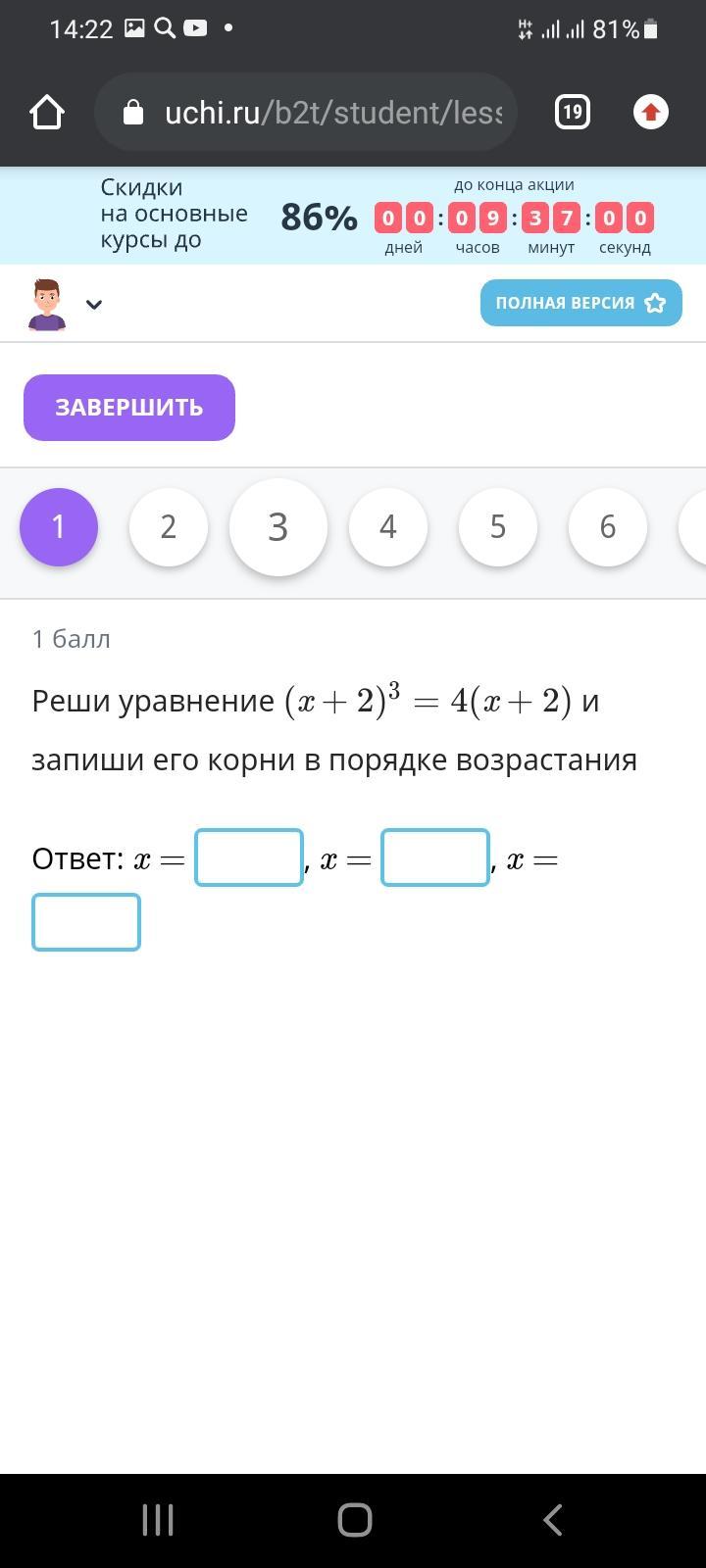Image resolution: width=706 pixels, height=1568 pixels.
Task: Tap the red update arrow icon
Action: coord(651,113)
